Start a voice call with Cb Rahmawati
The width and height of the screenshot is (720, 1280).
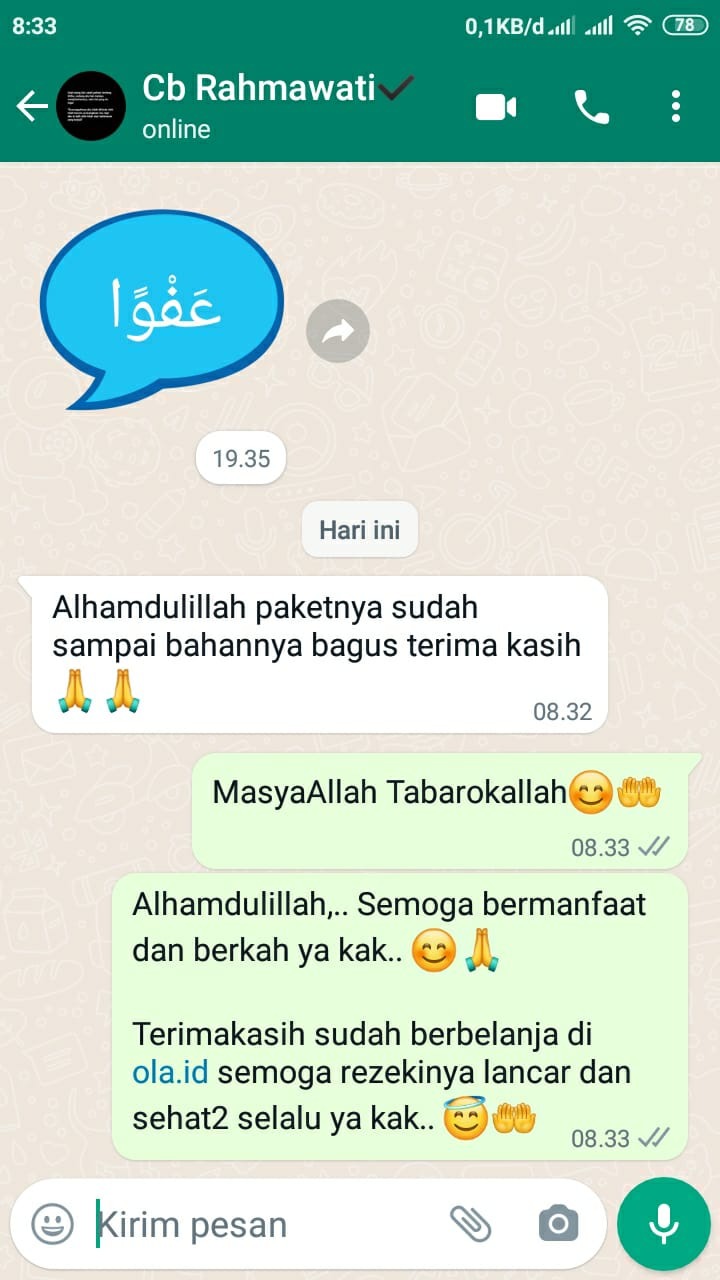tap(591, 106)
